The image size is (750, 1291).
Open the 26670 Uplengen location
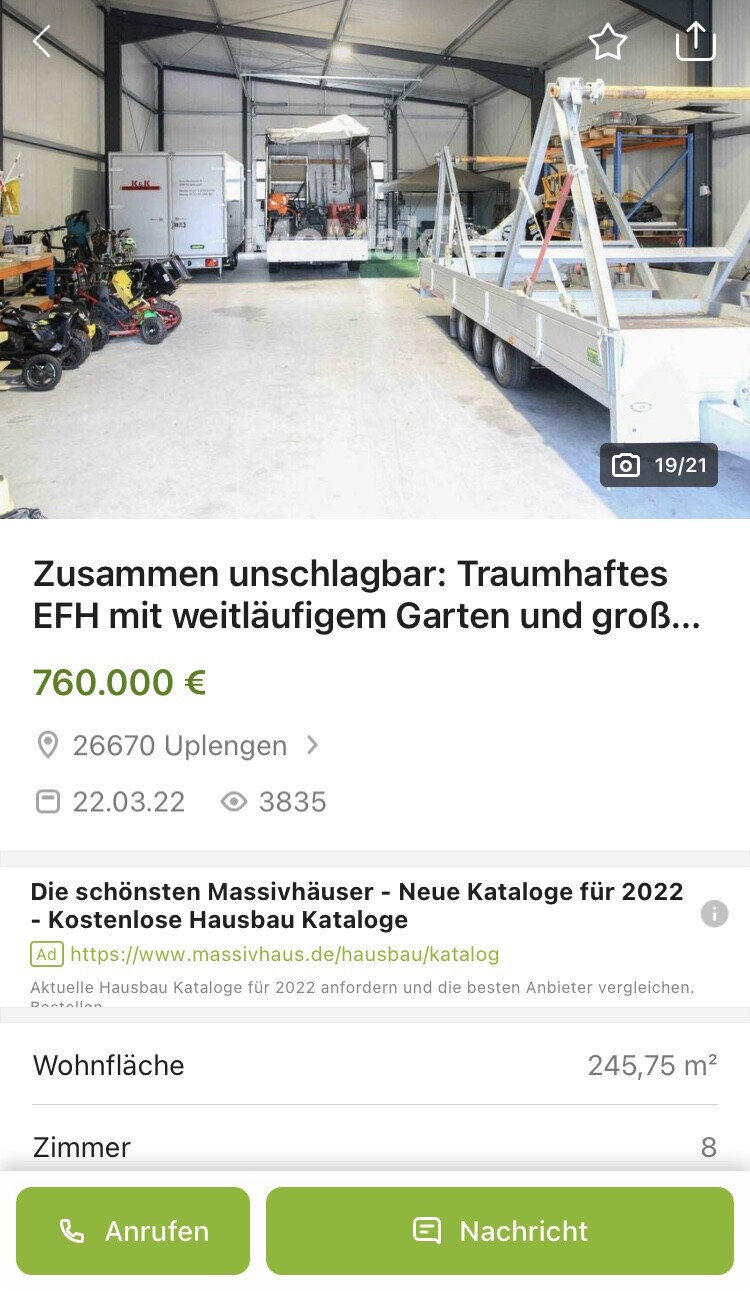click(x=180, y=745)
